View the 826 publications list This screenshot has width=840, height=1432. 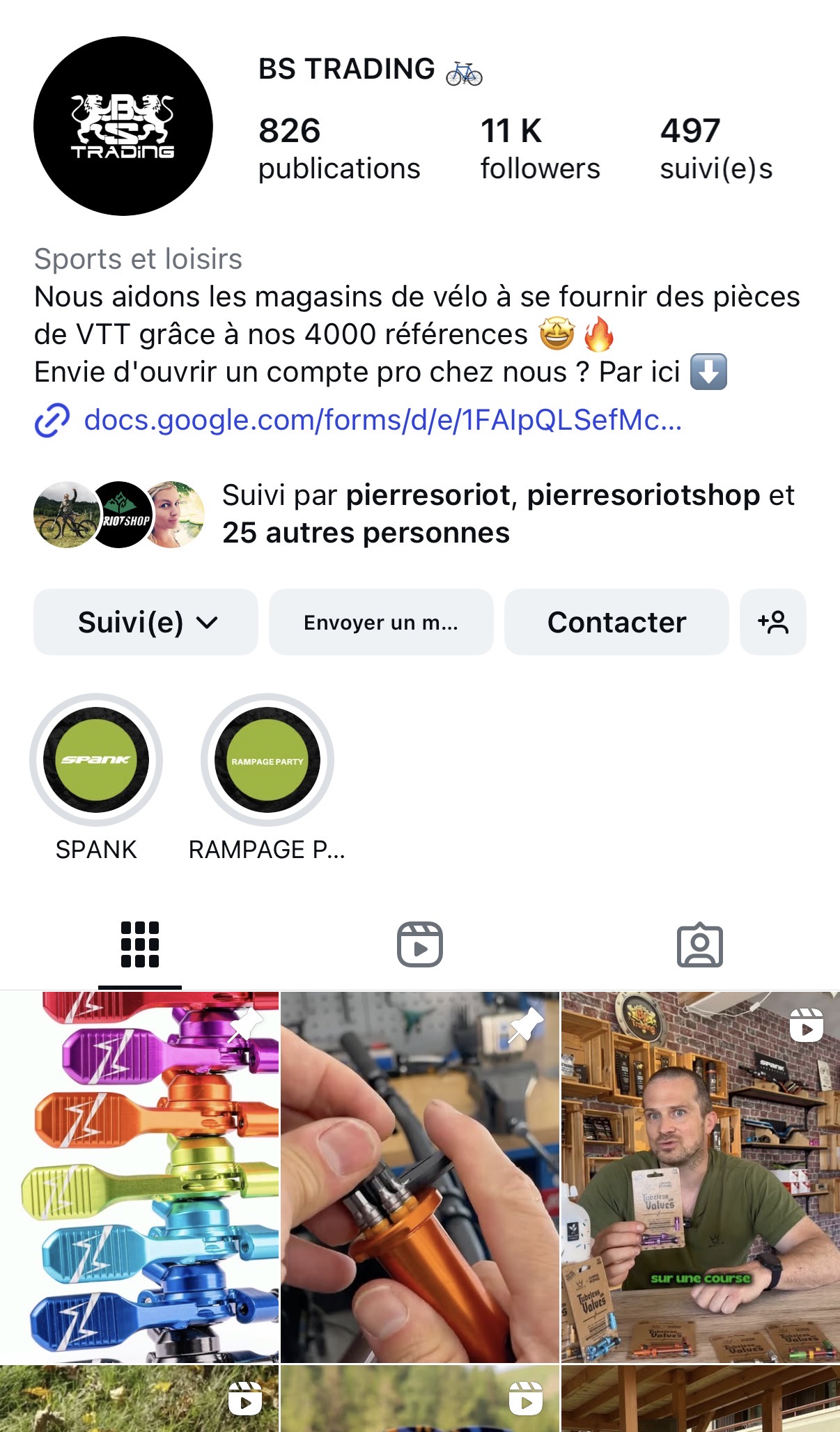click(339, 149)
